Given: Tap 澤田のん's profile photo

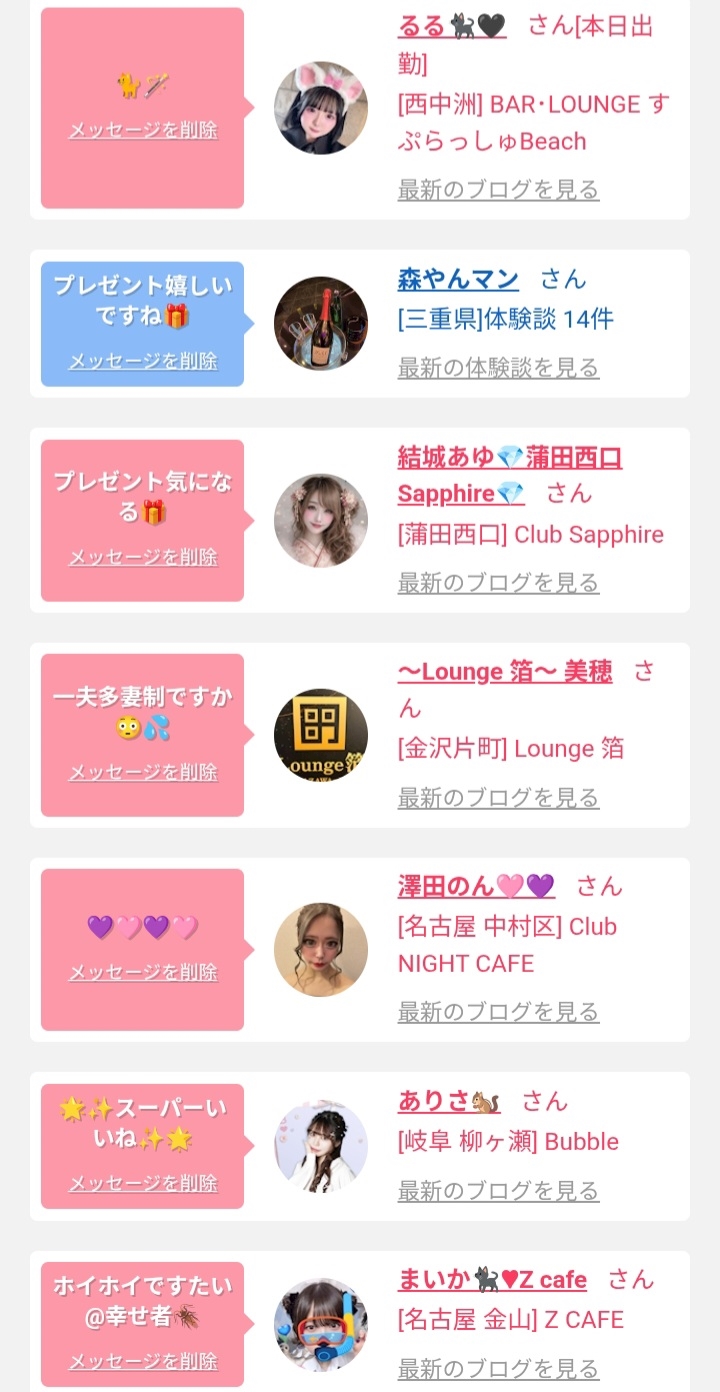Looking at the screenshot, I should click(321, 950).
